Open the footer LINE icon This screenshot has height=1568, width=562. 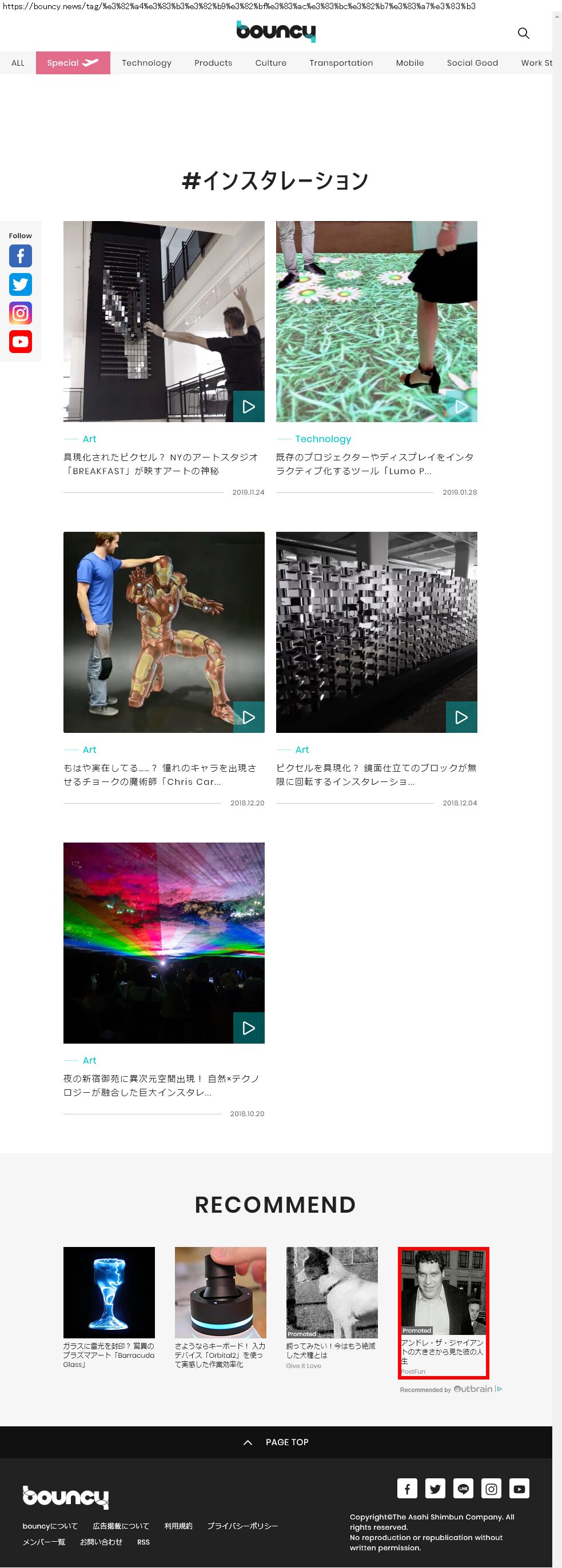click(463, 1489)
